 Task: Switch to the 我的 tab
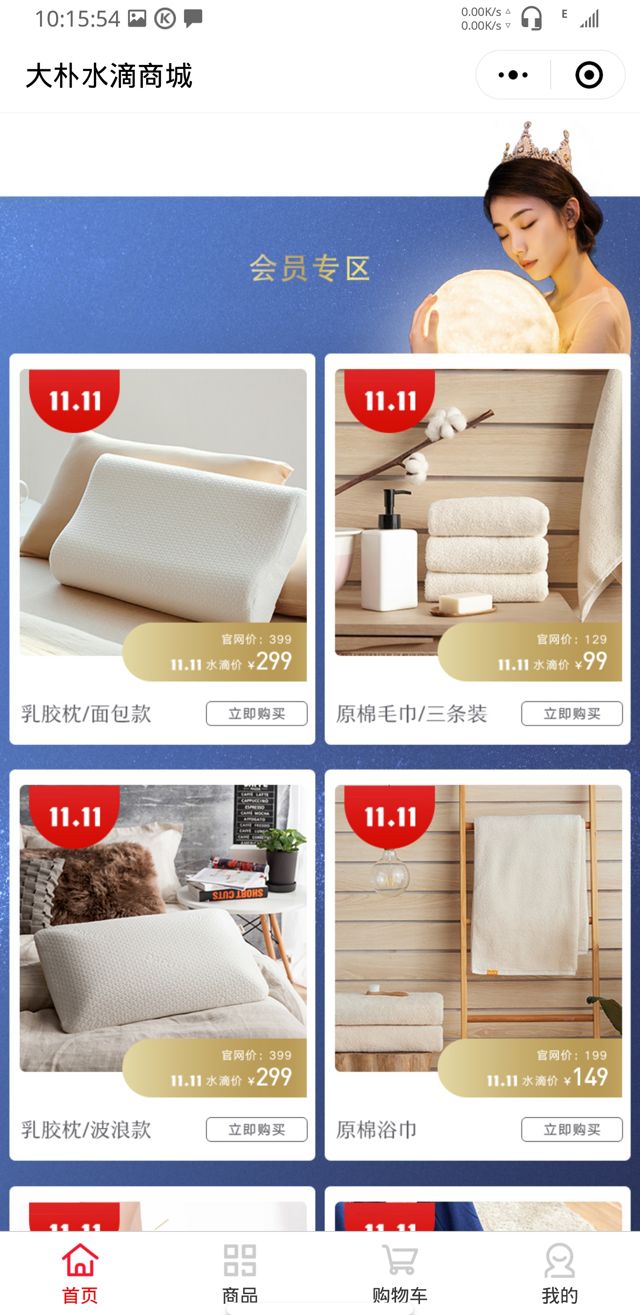tap(560, 1272)
